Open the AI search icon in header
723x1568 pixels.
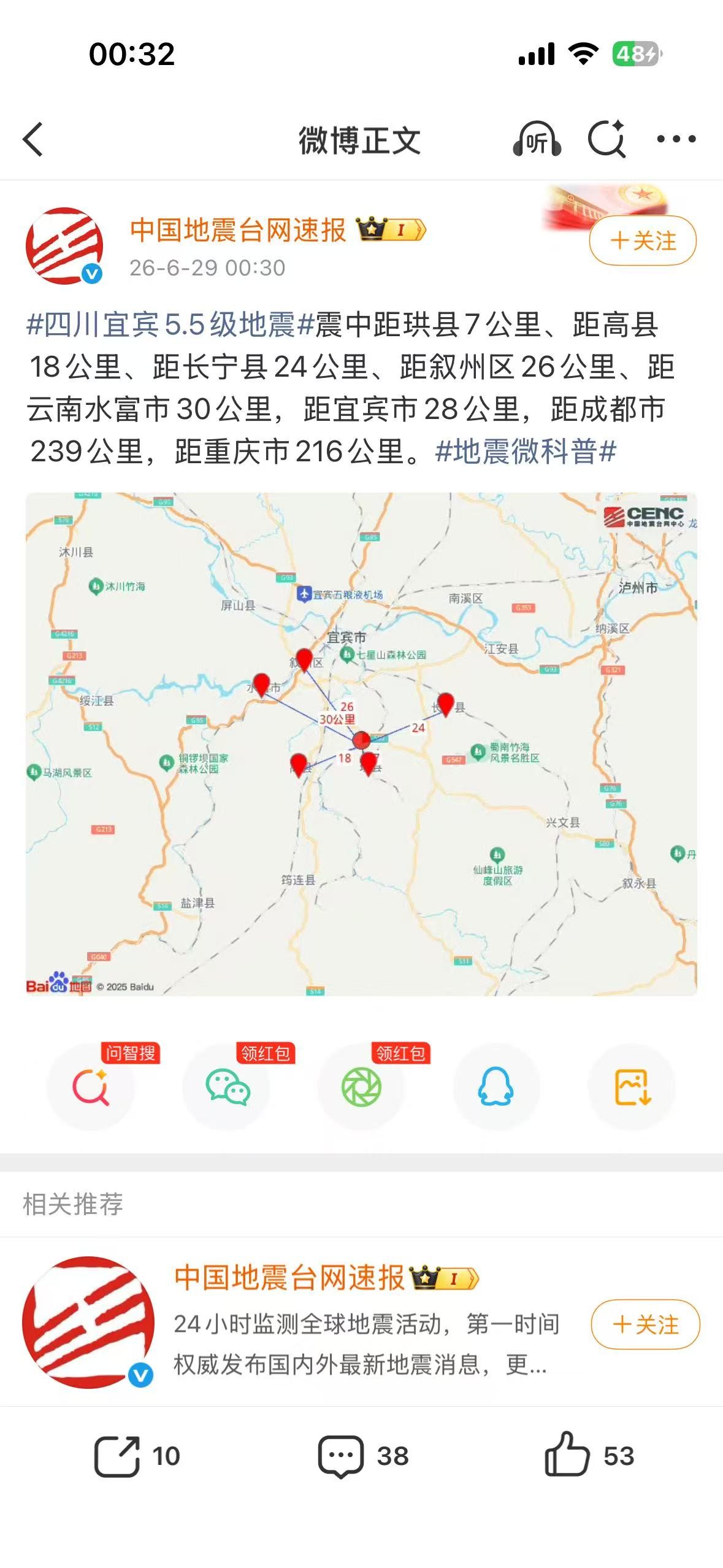tap(606, 139)
